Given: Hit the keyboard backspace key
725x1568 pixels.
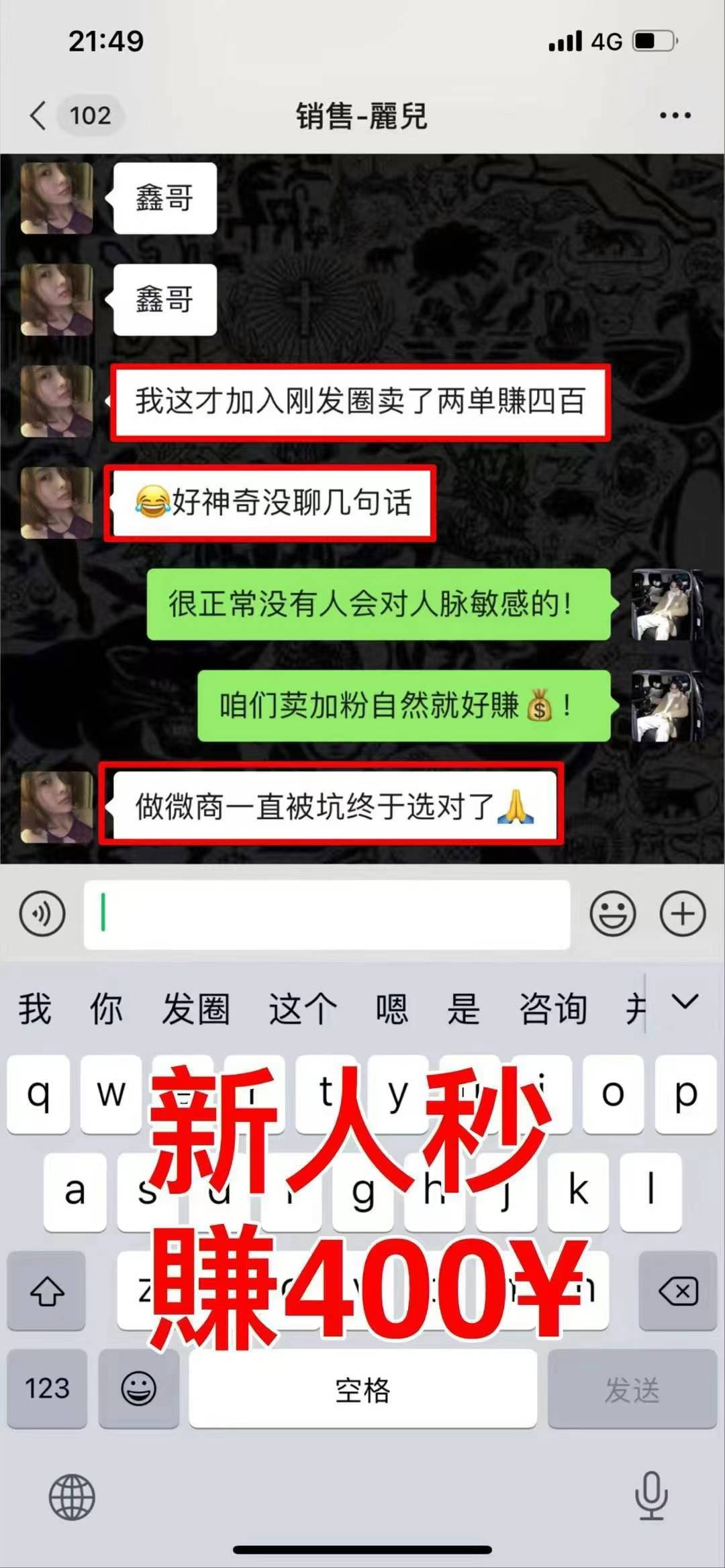Looking at the screenshot, I should point(678,1290).
